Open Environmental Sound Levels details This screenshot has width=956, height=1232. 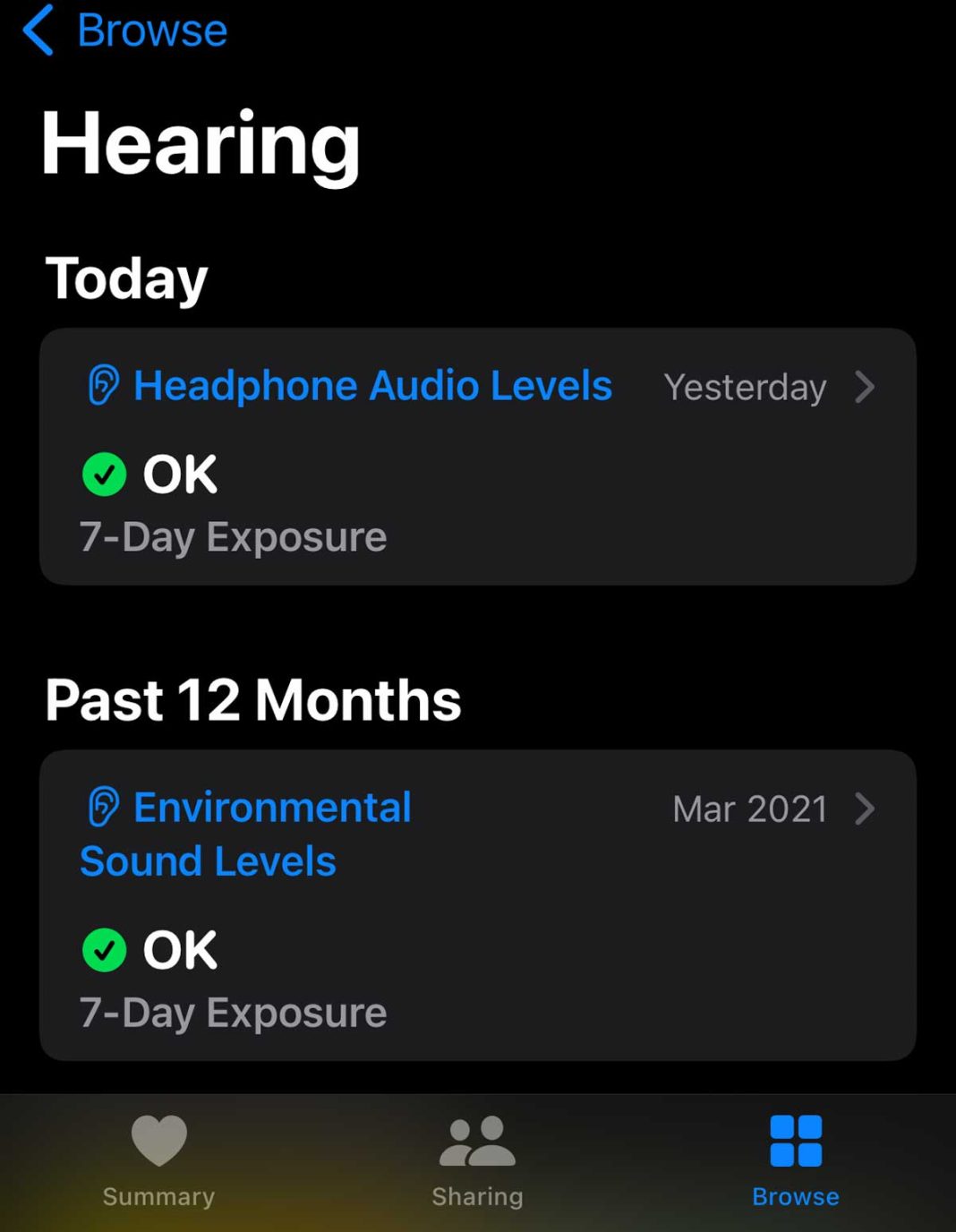pyautogui.click(x=246, y=834)
